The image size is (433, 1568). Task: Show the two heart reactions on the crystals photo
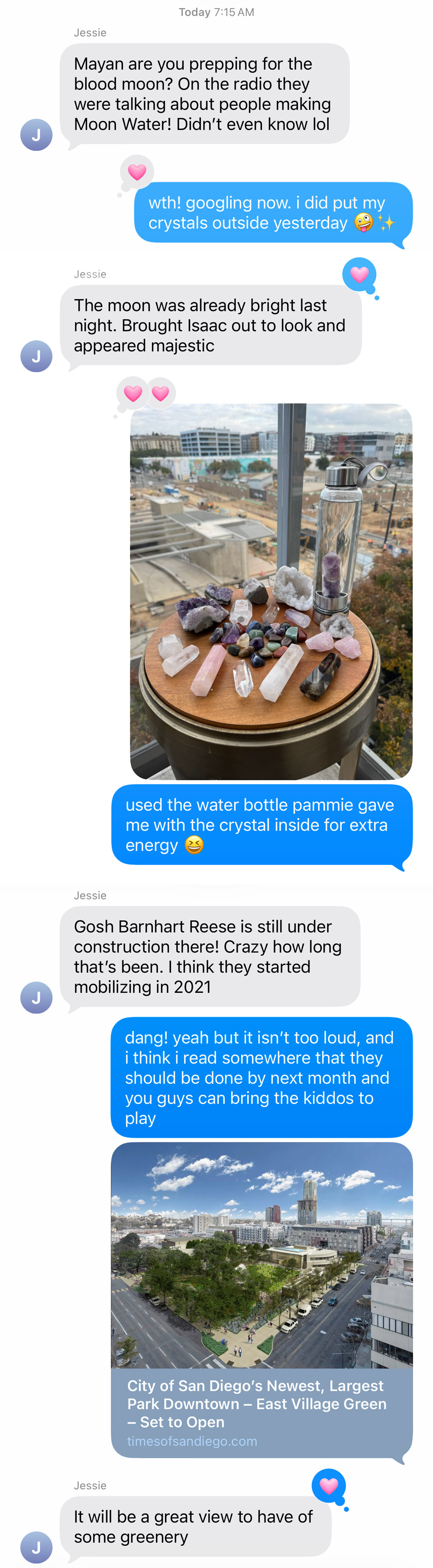point(146,394)
